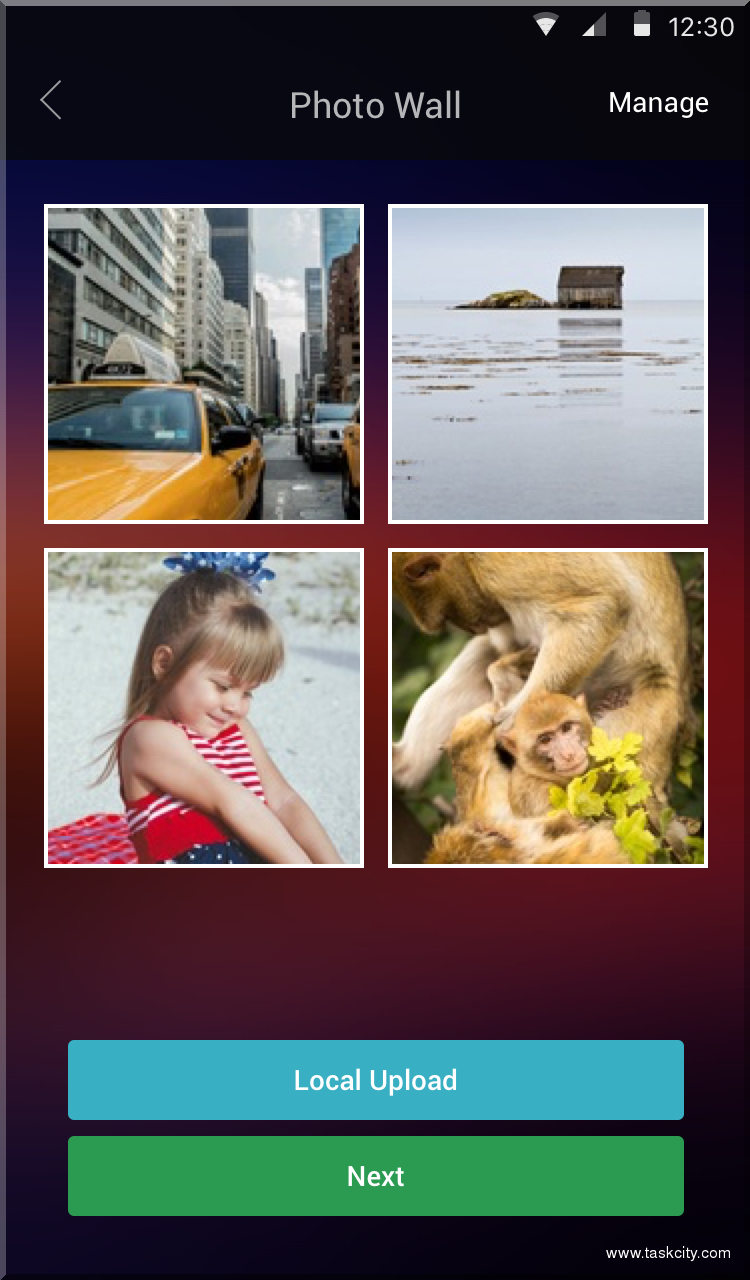
Task: Open the house on water photo
Action: tap(548, 364)
